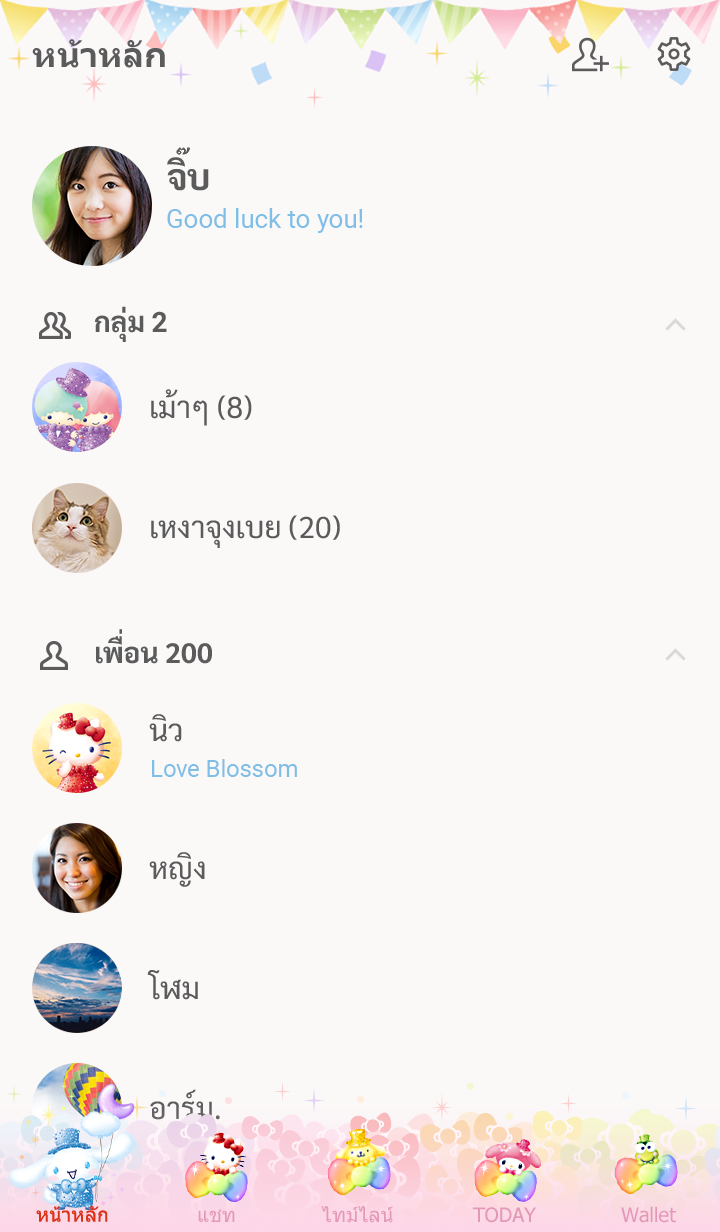View friend โฟม's profile
This screenshot has width=720, height=1232.
pyautogui.click(x=174, y=988)
